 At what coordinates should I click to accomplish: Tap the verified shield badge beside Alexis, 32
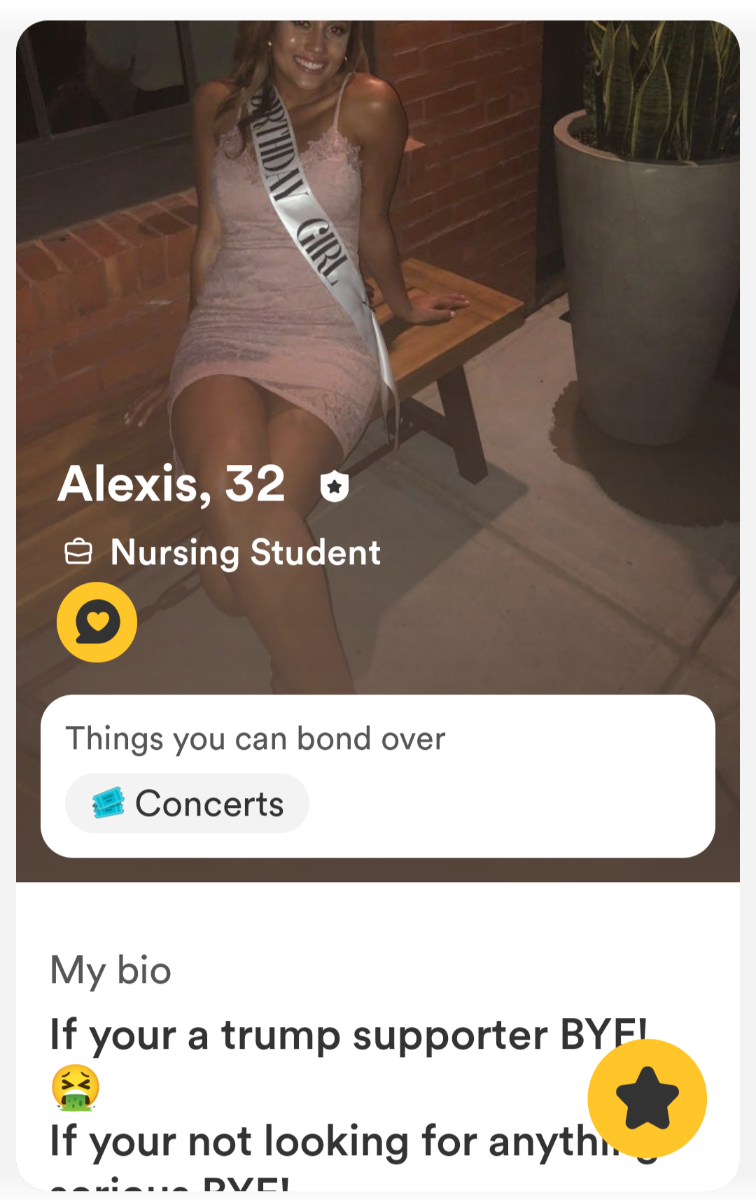pos(334,487)
